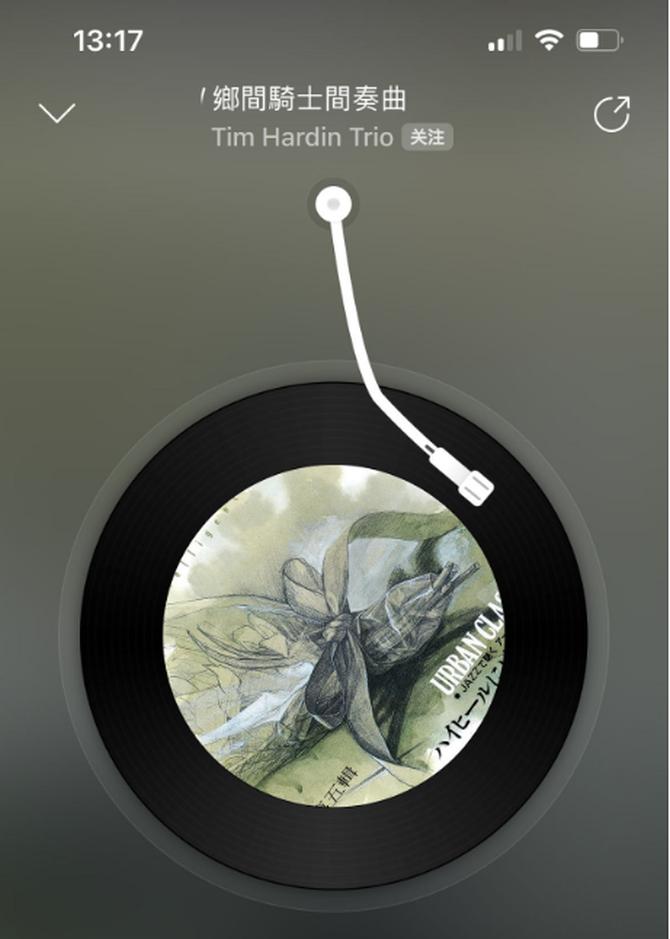
Task: Collapse the player with the down chevron
Action: point(57,112)
